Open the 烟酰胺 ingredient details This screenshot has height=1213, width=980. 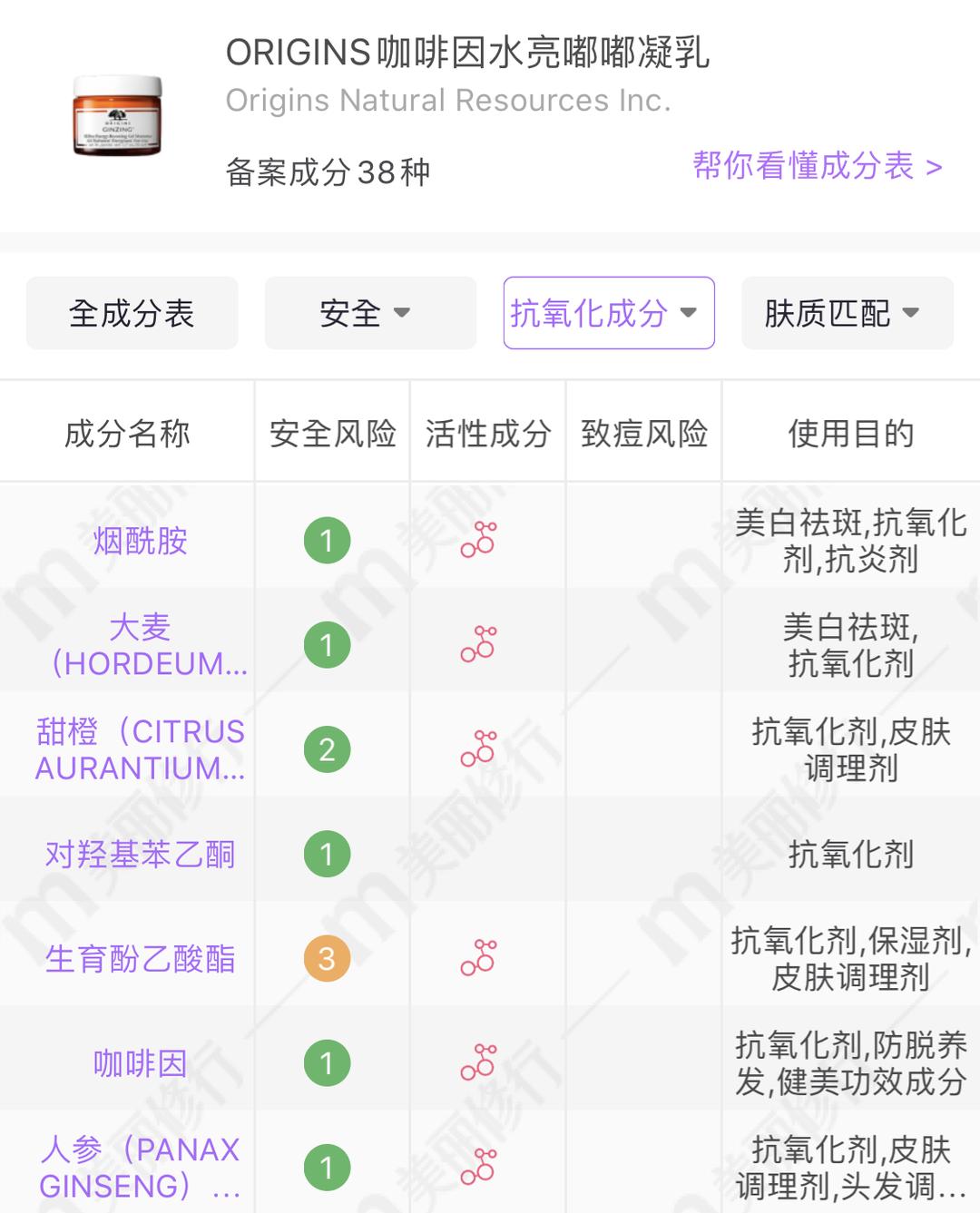[140, 541]
